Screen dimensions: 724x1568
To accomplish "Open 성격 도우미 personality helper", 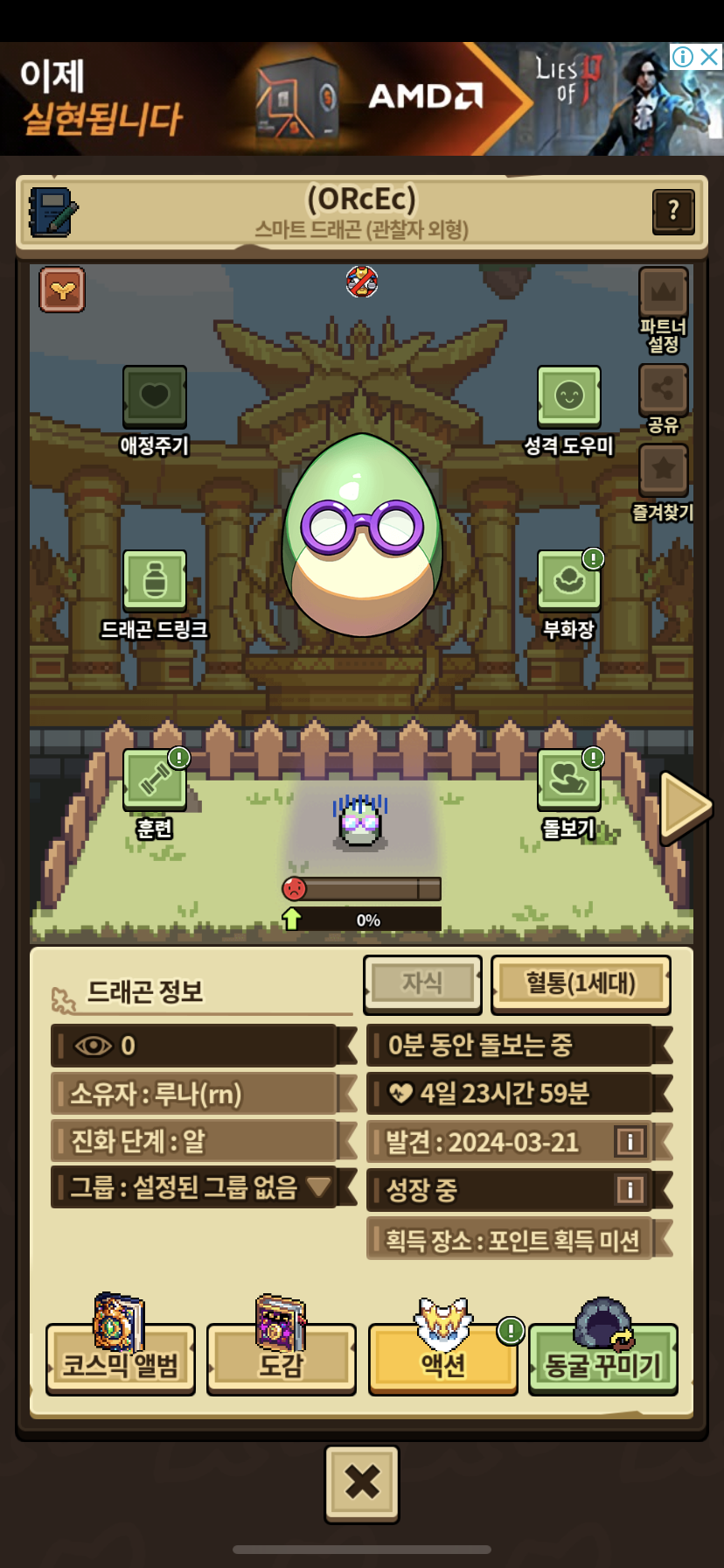I will (568, 397).
